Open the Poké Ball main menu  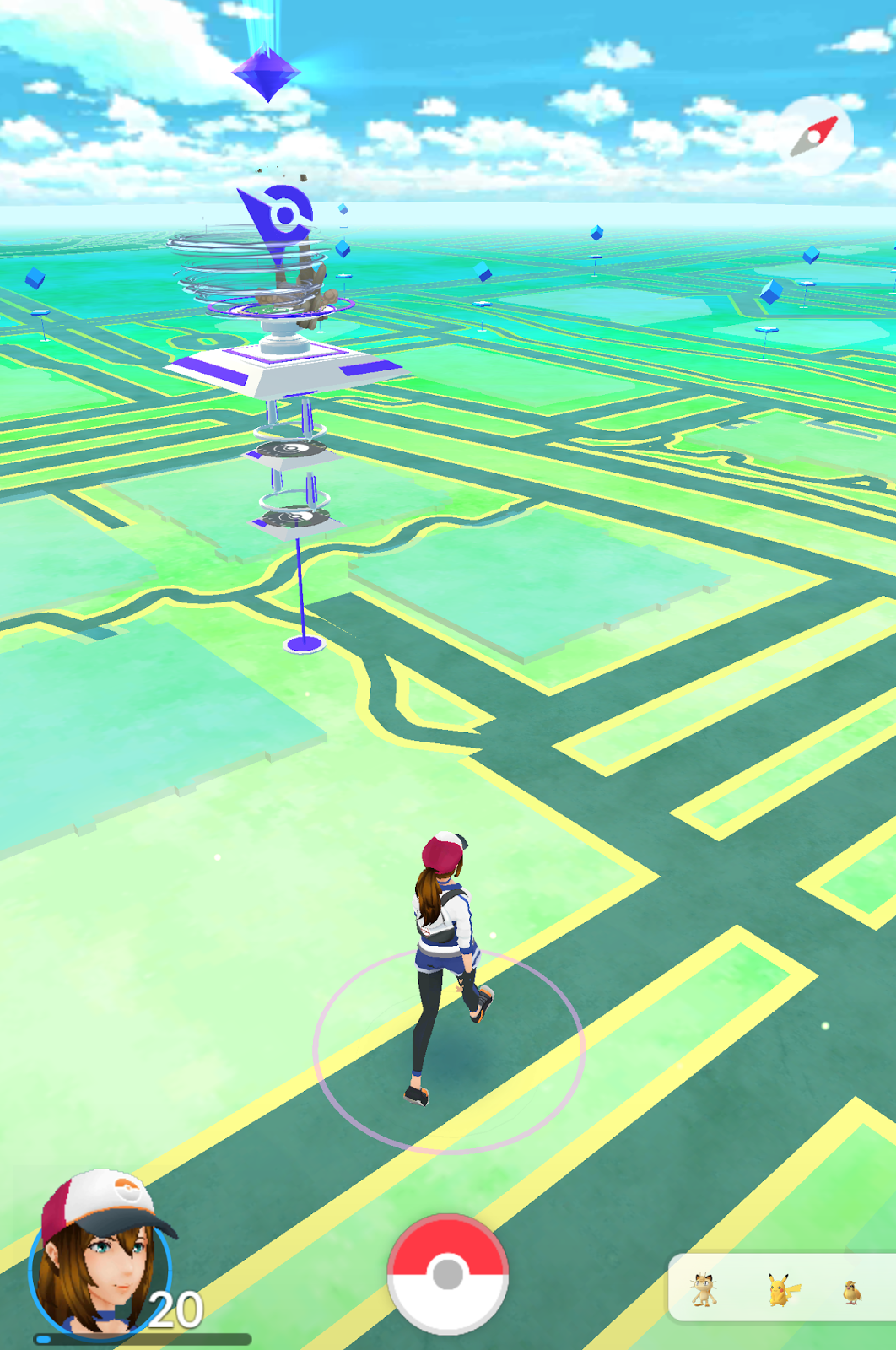(448, 1274)
